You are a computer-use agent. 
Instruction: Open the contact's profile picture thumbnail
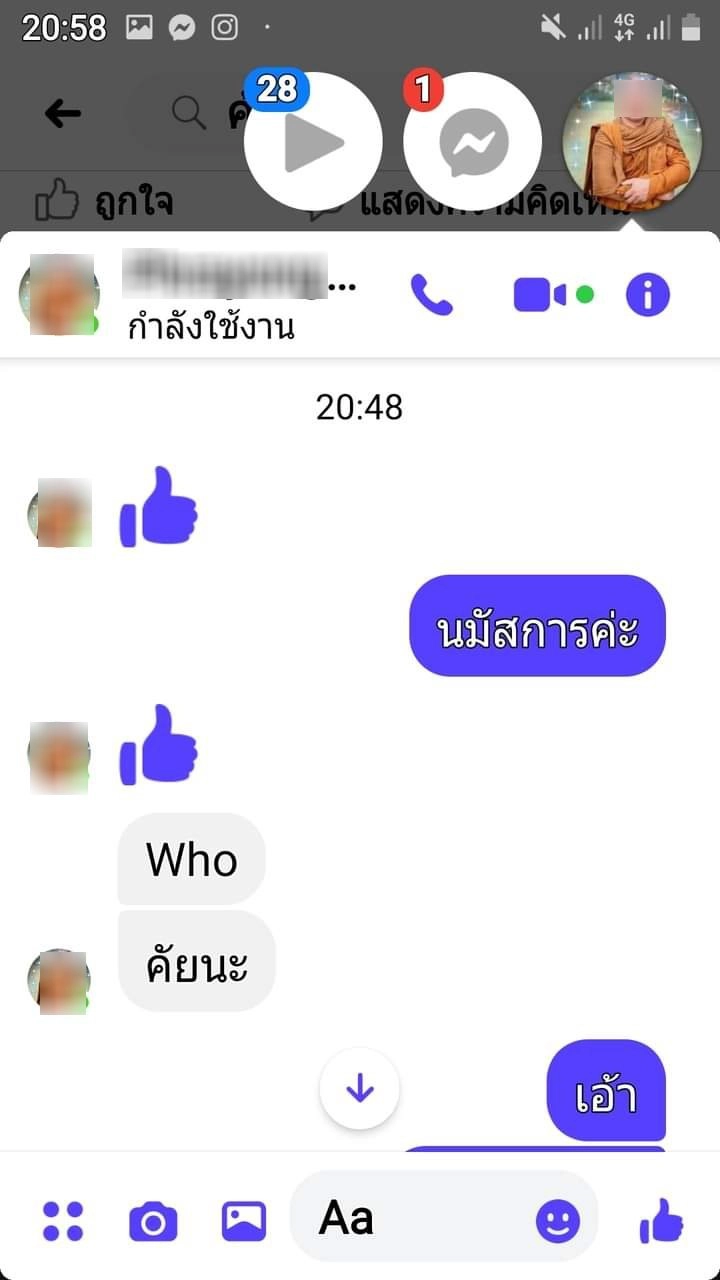(58, 294)
